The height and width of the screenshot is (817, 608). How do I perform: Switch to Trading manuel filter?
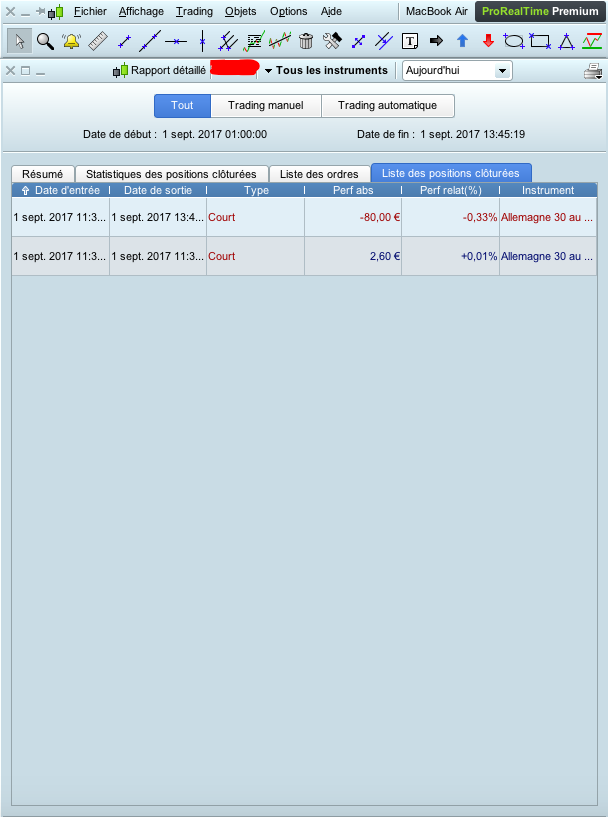265,106
